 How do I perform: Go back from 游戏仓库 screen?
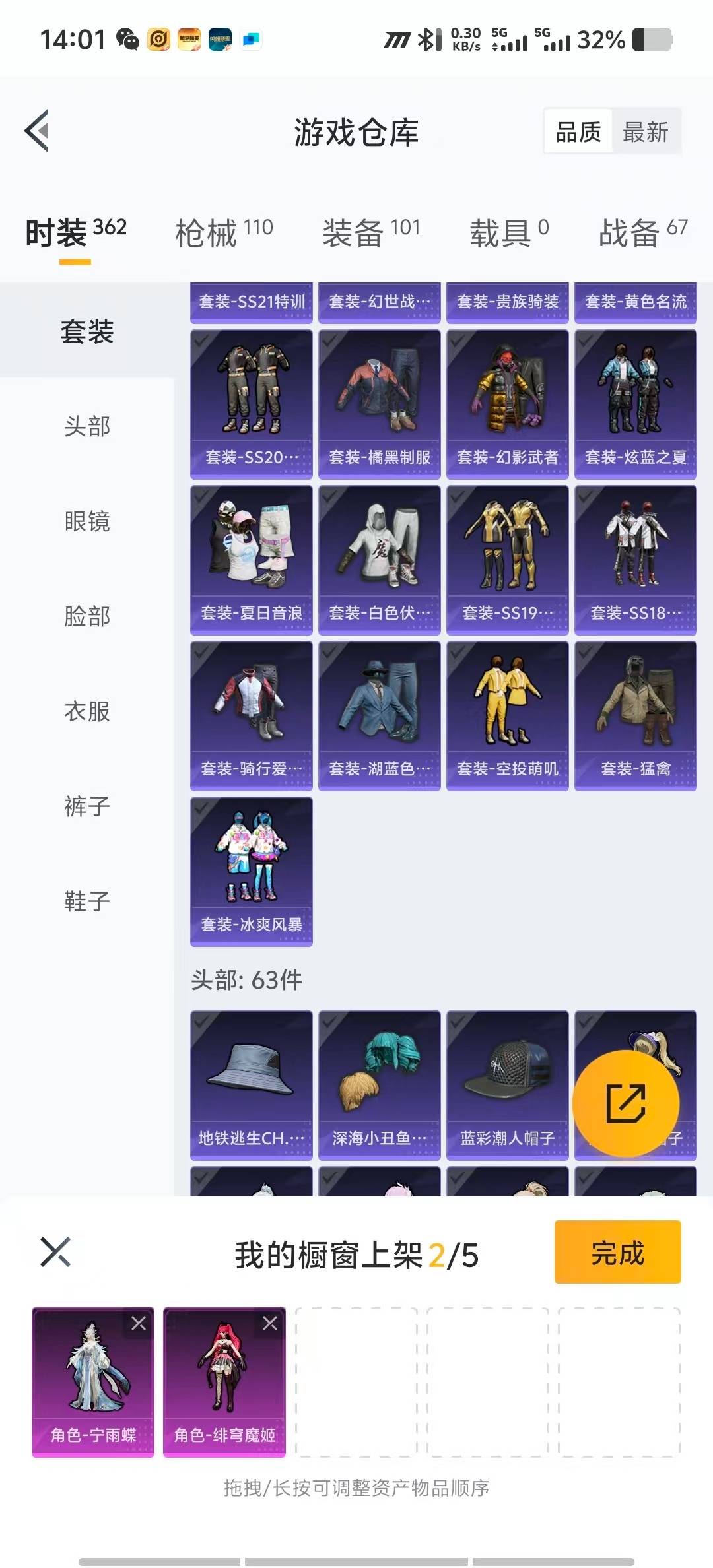(x=38, y=131)
